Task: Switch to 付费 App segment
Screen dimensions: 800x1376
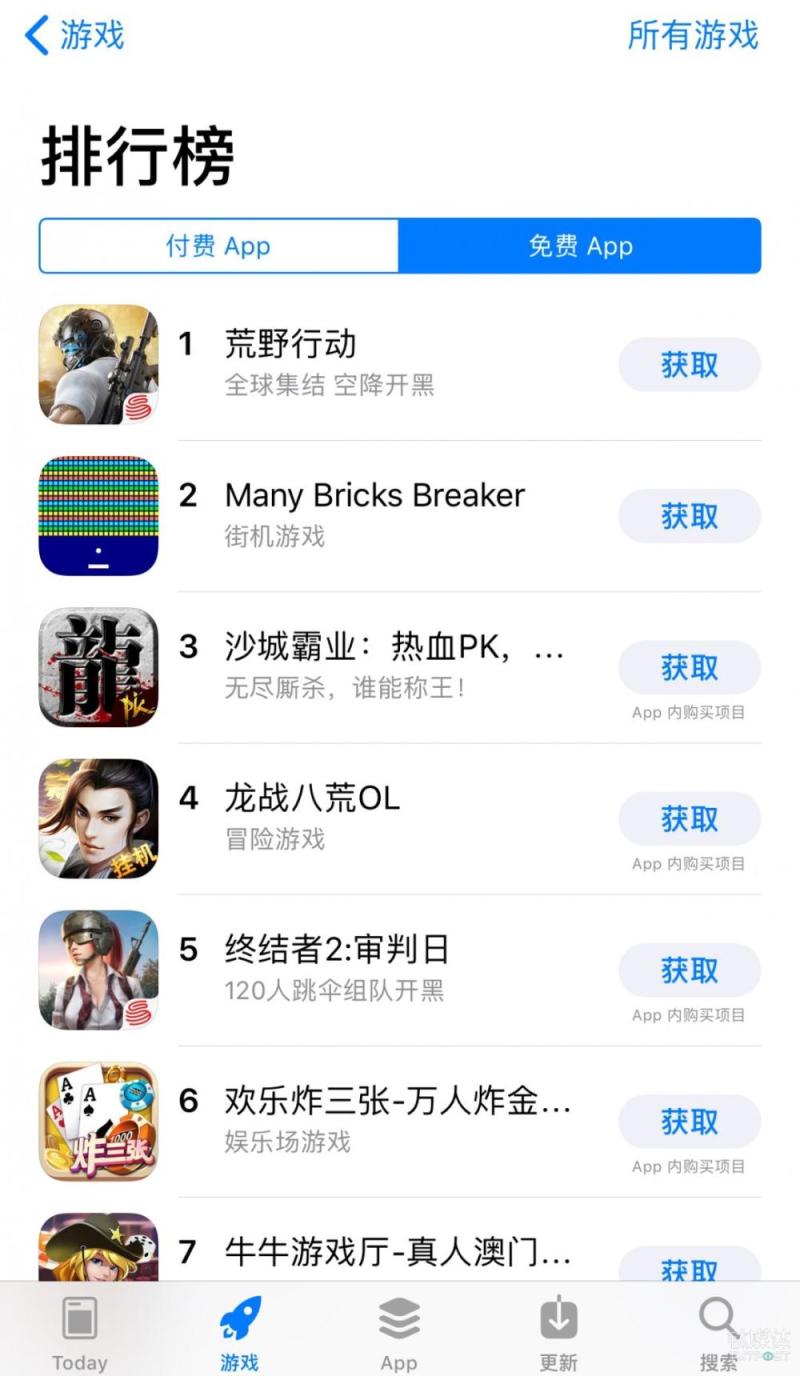Action: (x=218, y=246)
